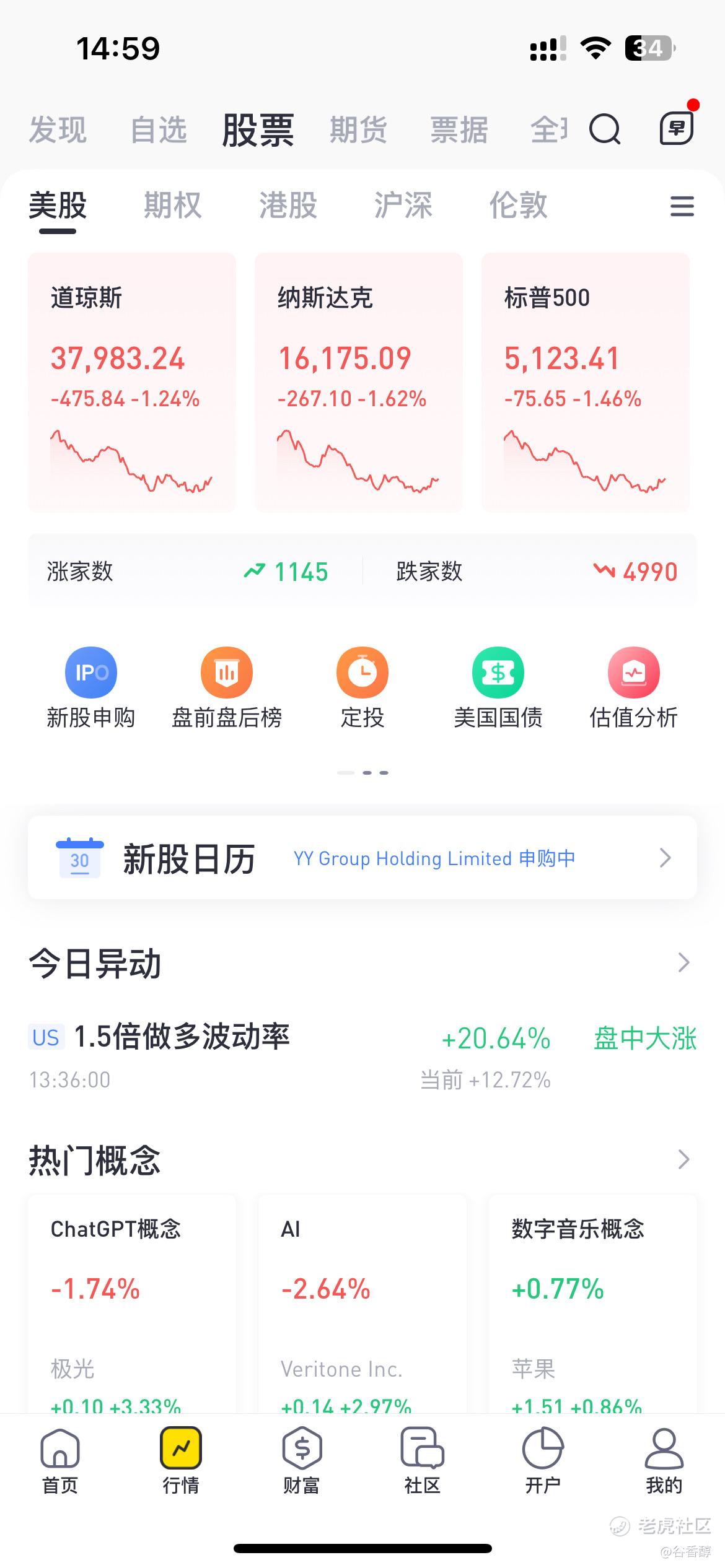Open the hamburger menu beside 伦敦
725x1568 pixels.
pos(682,206)
